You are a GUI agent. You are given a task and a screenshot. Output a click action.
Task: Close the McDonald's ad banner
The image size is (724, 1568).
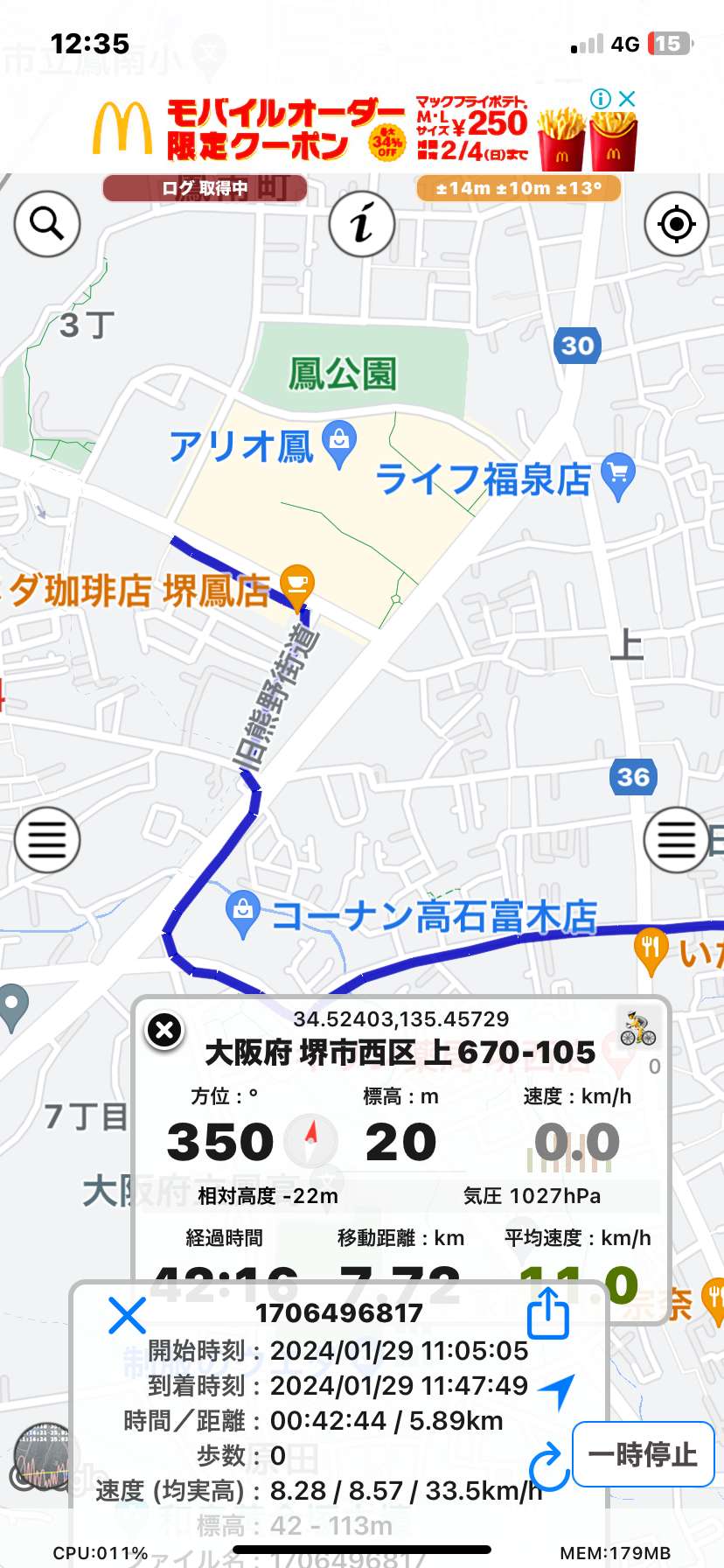coord(627,99)
